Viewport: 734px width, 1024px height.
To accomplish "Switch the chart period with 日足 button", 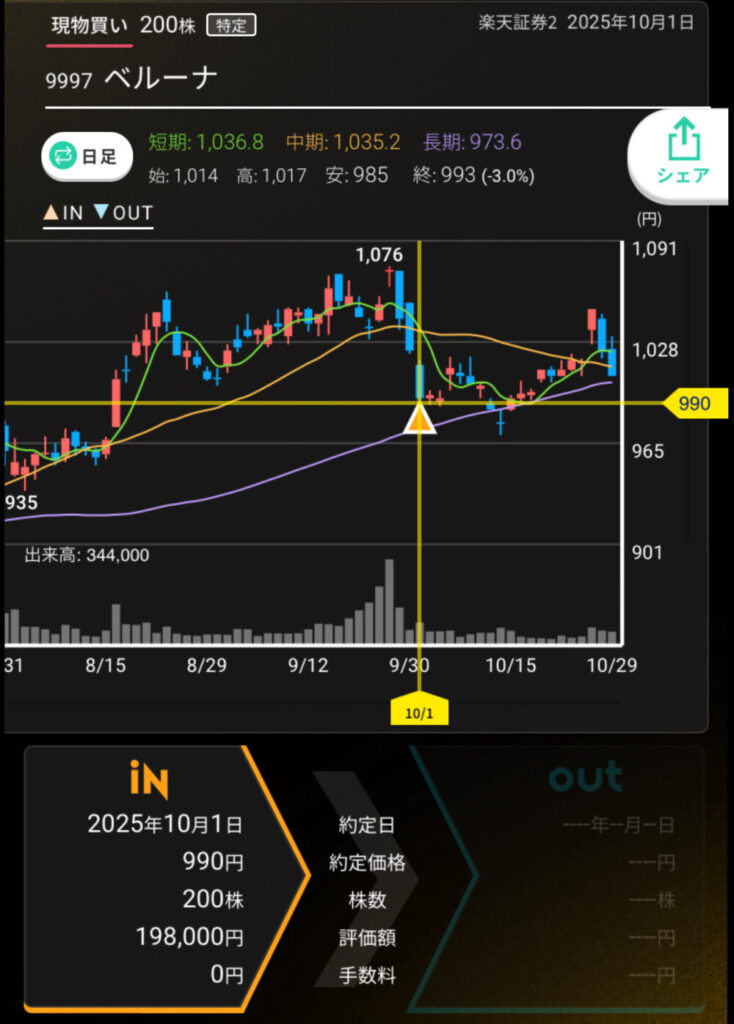I will point(86,156).
